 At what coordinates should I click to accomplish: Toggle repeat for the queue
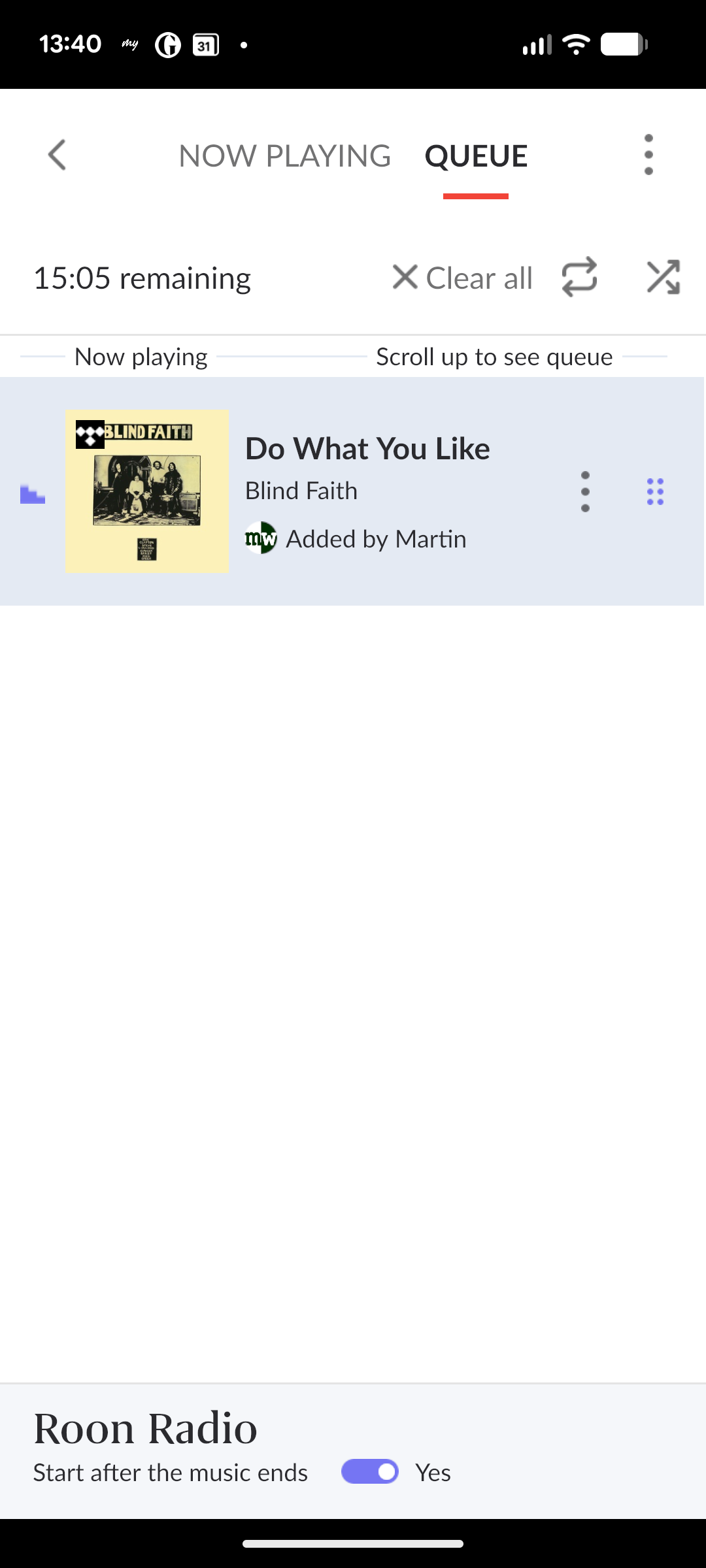tap(579, 277)
